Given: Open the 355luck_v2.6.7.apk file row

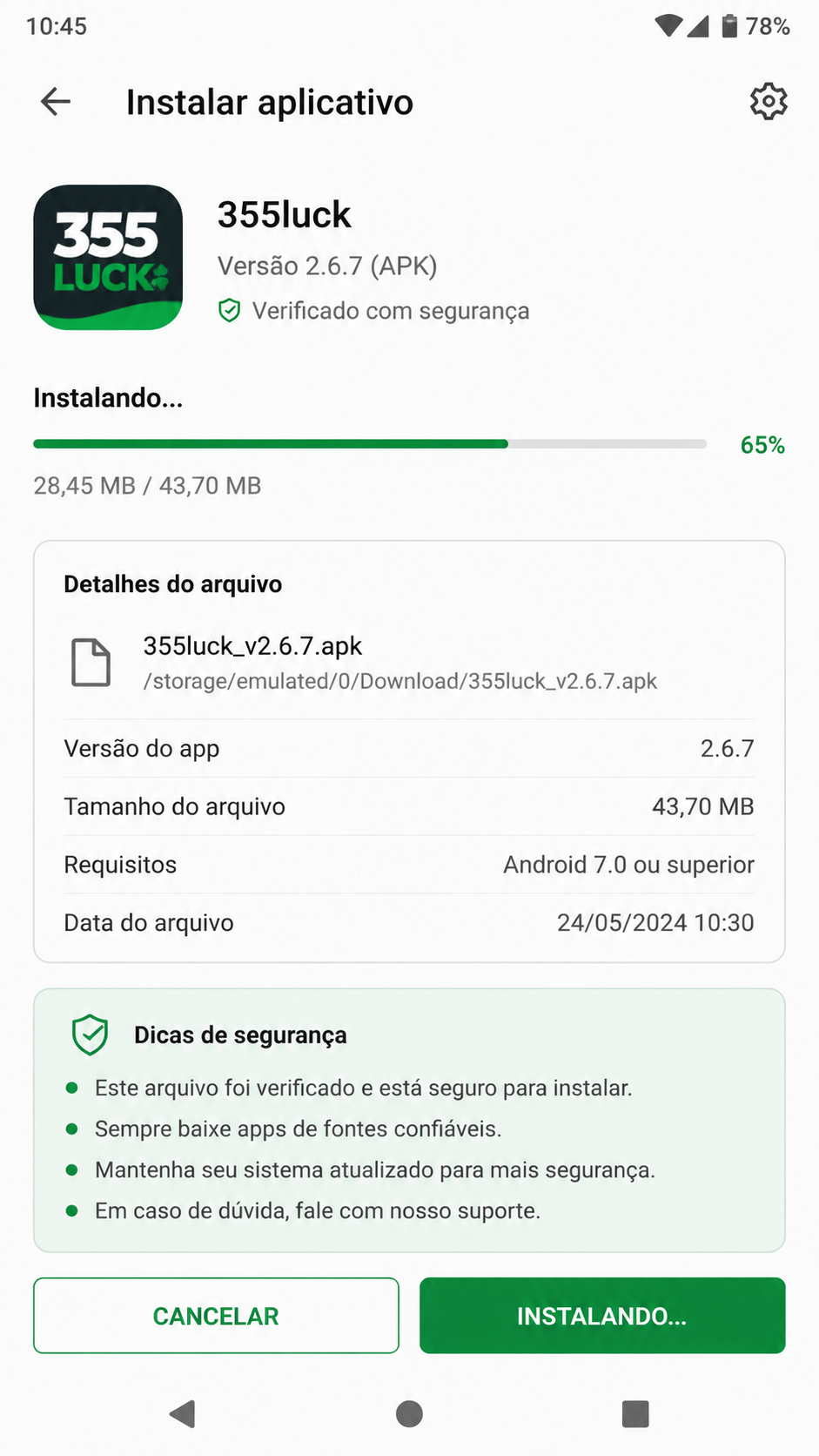Looking at the screenshot, I should pyautogui.click(x=409, y=663).
